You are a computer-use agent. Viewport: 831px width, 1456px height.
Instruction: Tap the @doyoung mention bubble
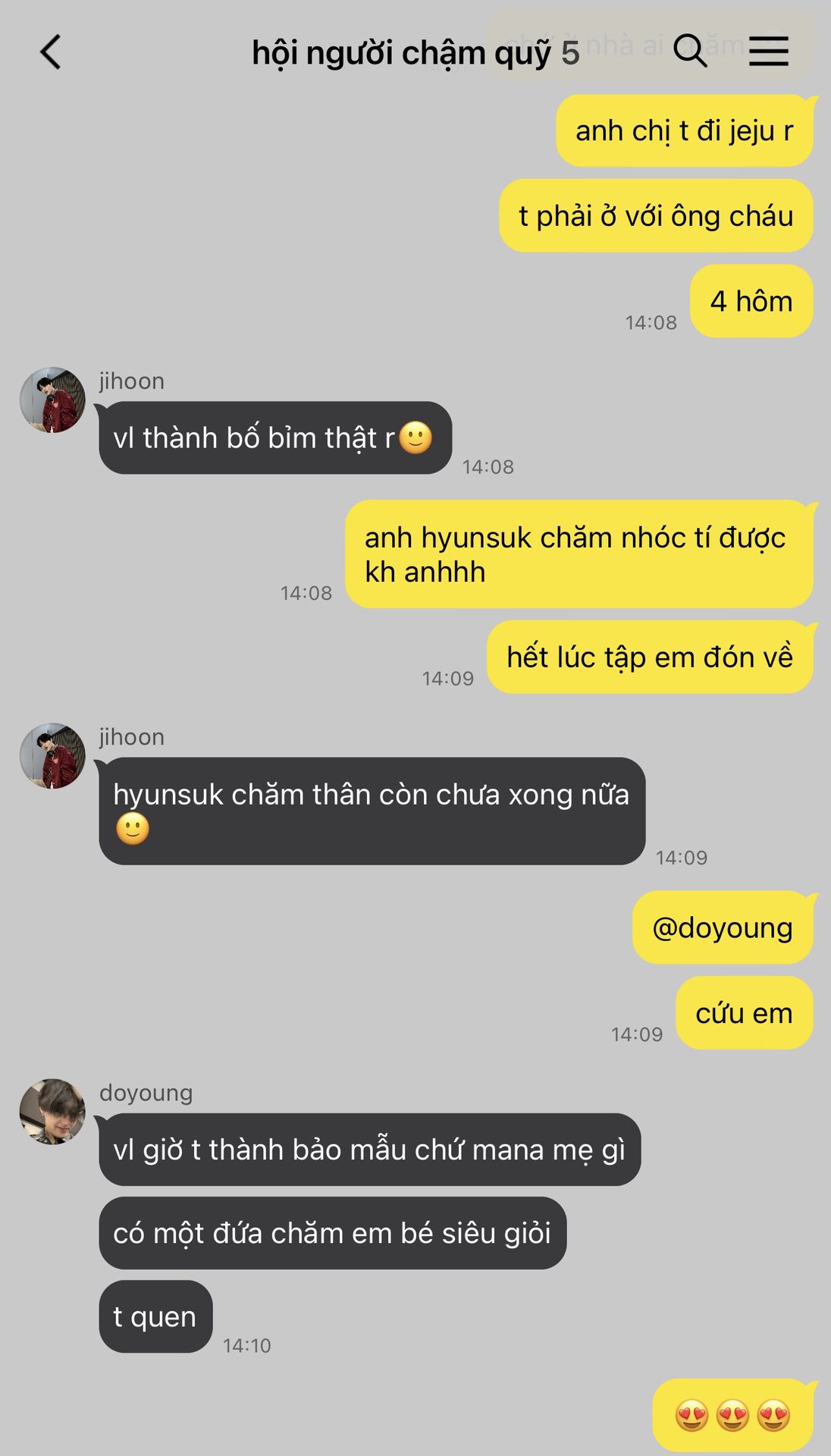click(723, 927)
